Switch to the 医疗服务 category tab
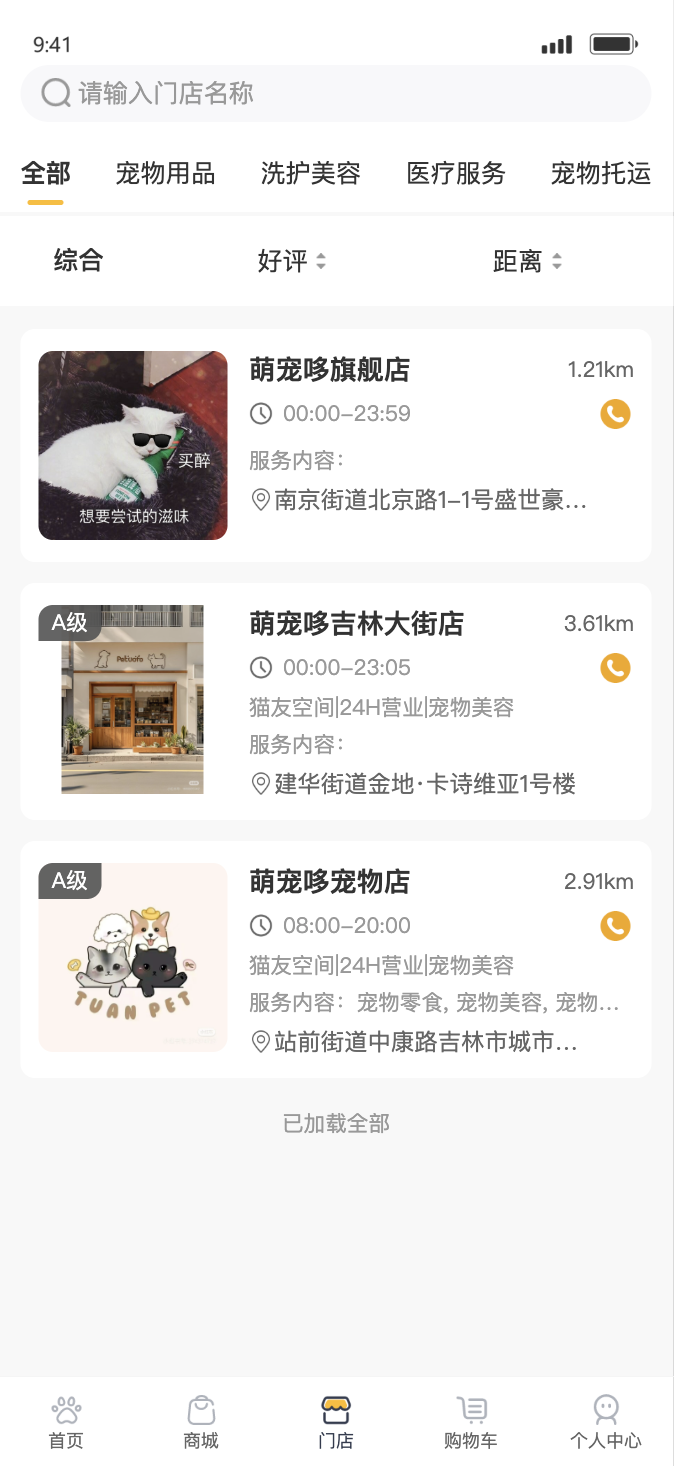This screenshot has width=674, height=1466. (x=456, y=174)
